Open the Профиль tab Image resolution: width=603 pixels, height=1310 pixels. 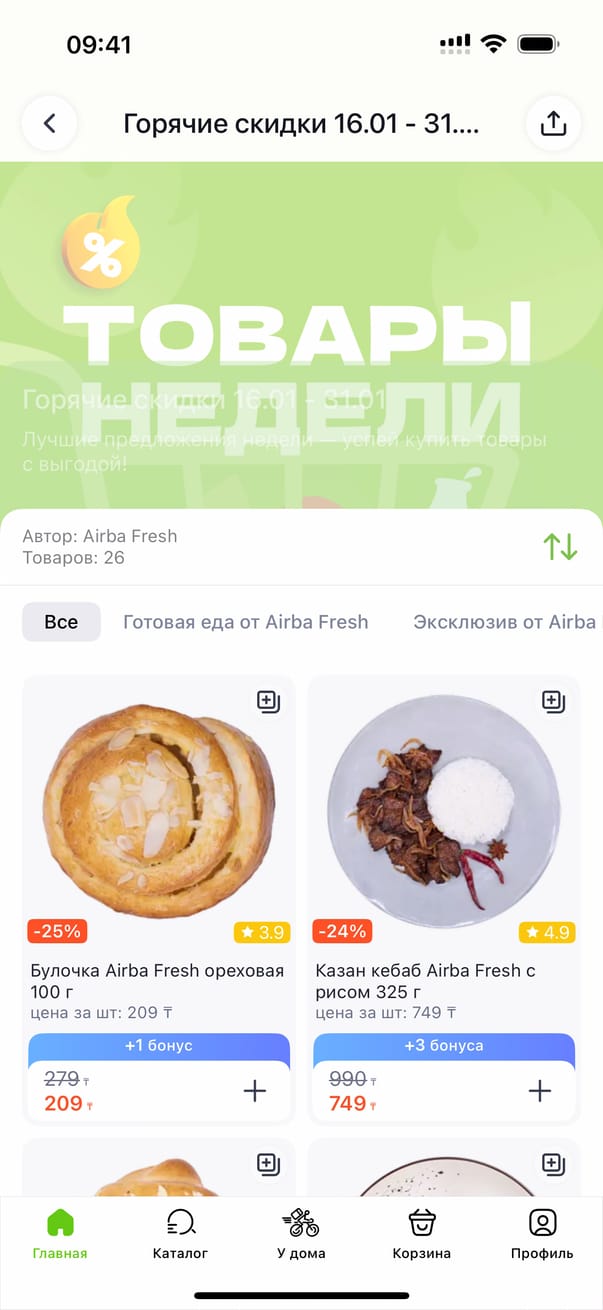click(542, 1234)
